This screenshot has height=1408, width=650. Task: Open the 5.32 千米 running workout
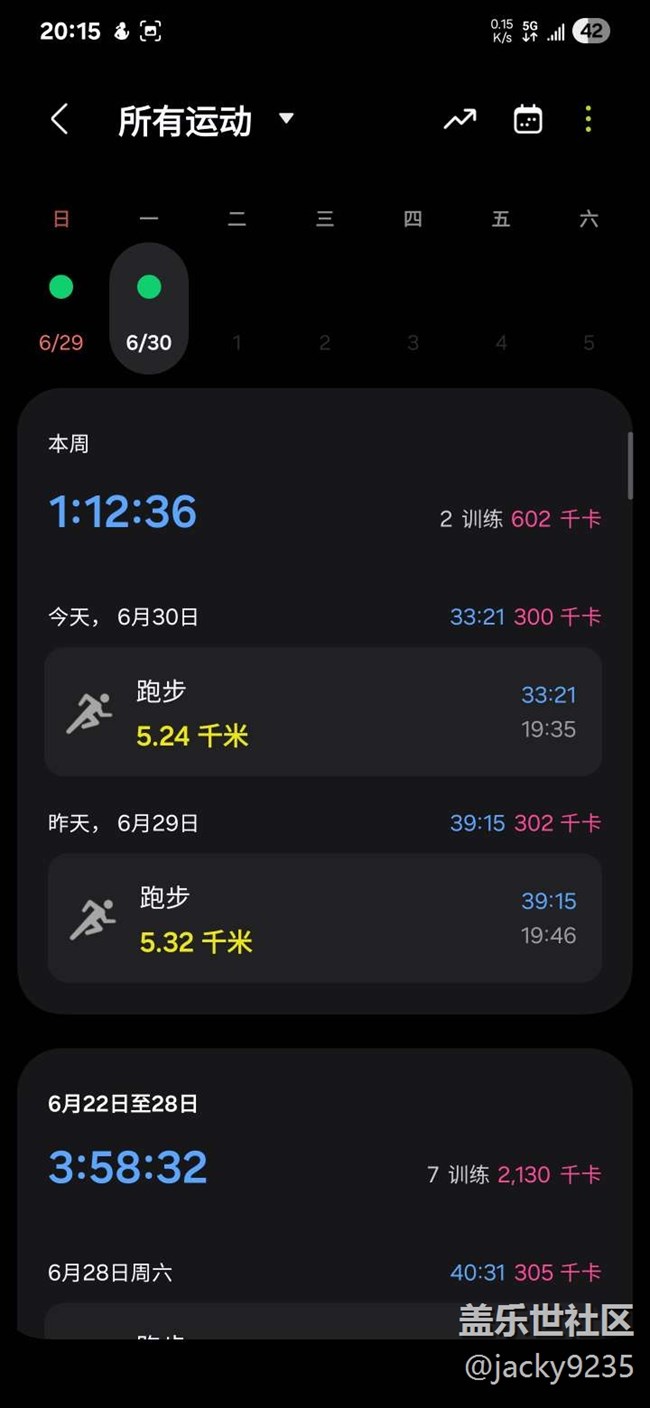[x=325, y=918]
